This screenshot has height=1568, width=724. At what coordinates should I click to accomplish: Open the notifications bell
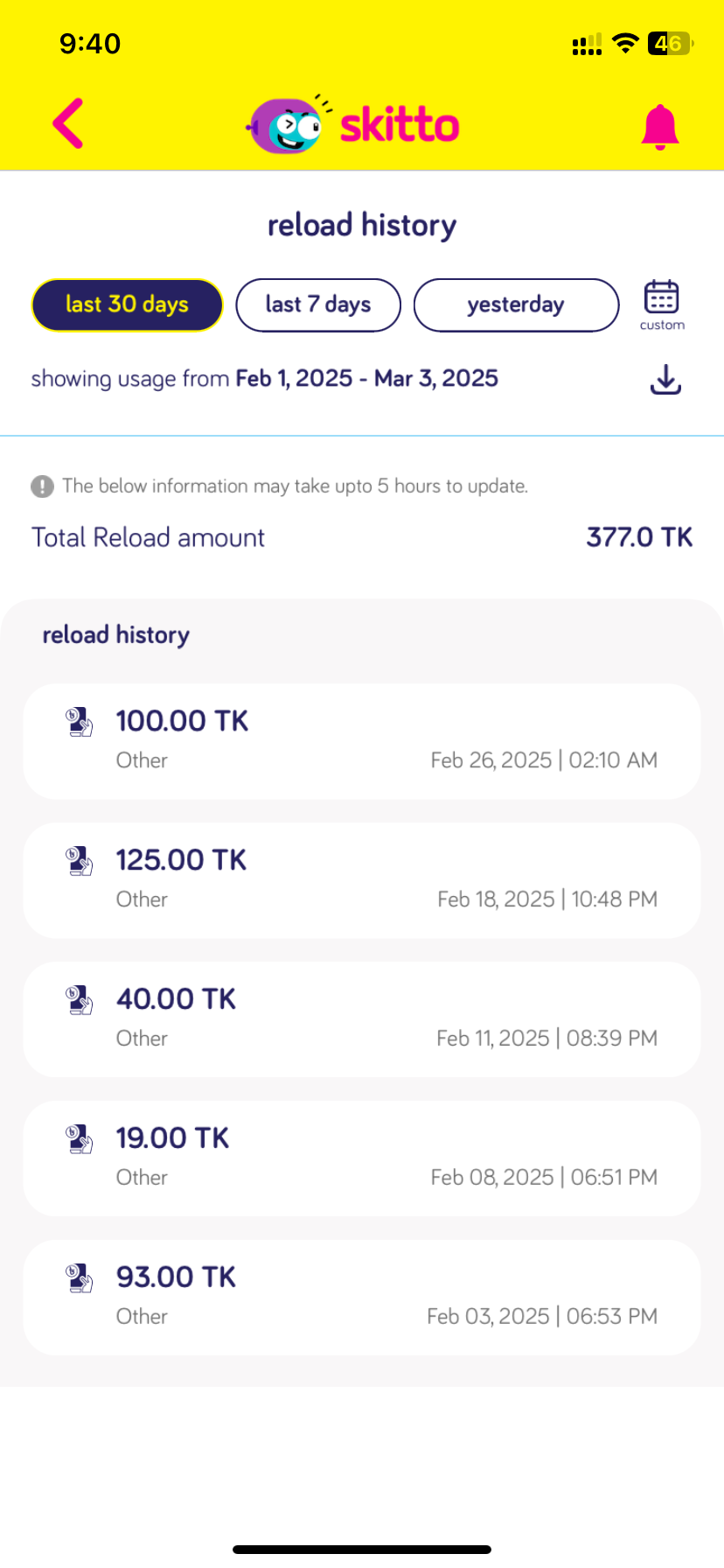click(x=660, y=127)
